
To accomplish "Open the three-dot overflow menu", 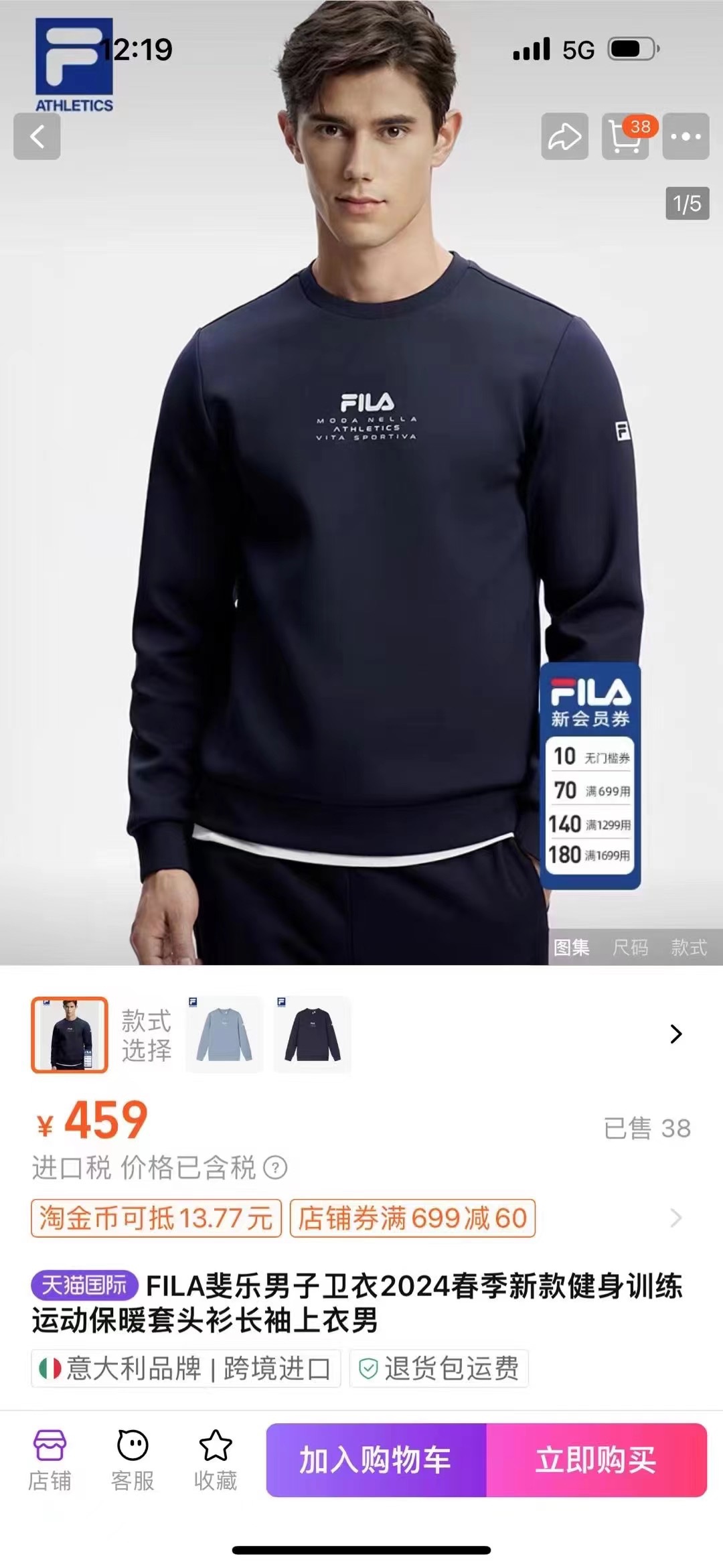I will (x=686, y=137).
